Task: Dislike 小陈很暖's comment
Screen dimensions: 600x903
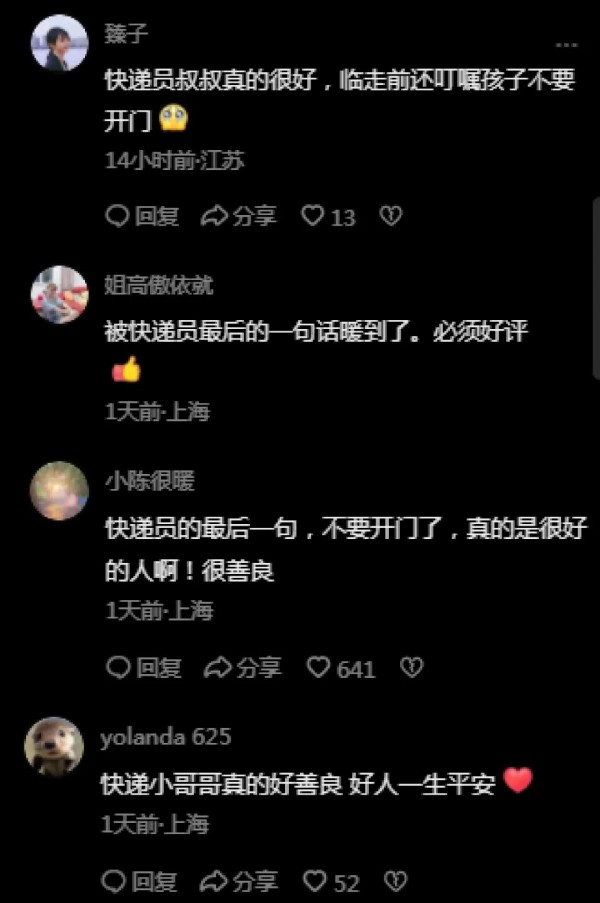Action: [410, 667]
